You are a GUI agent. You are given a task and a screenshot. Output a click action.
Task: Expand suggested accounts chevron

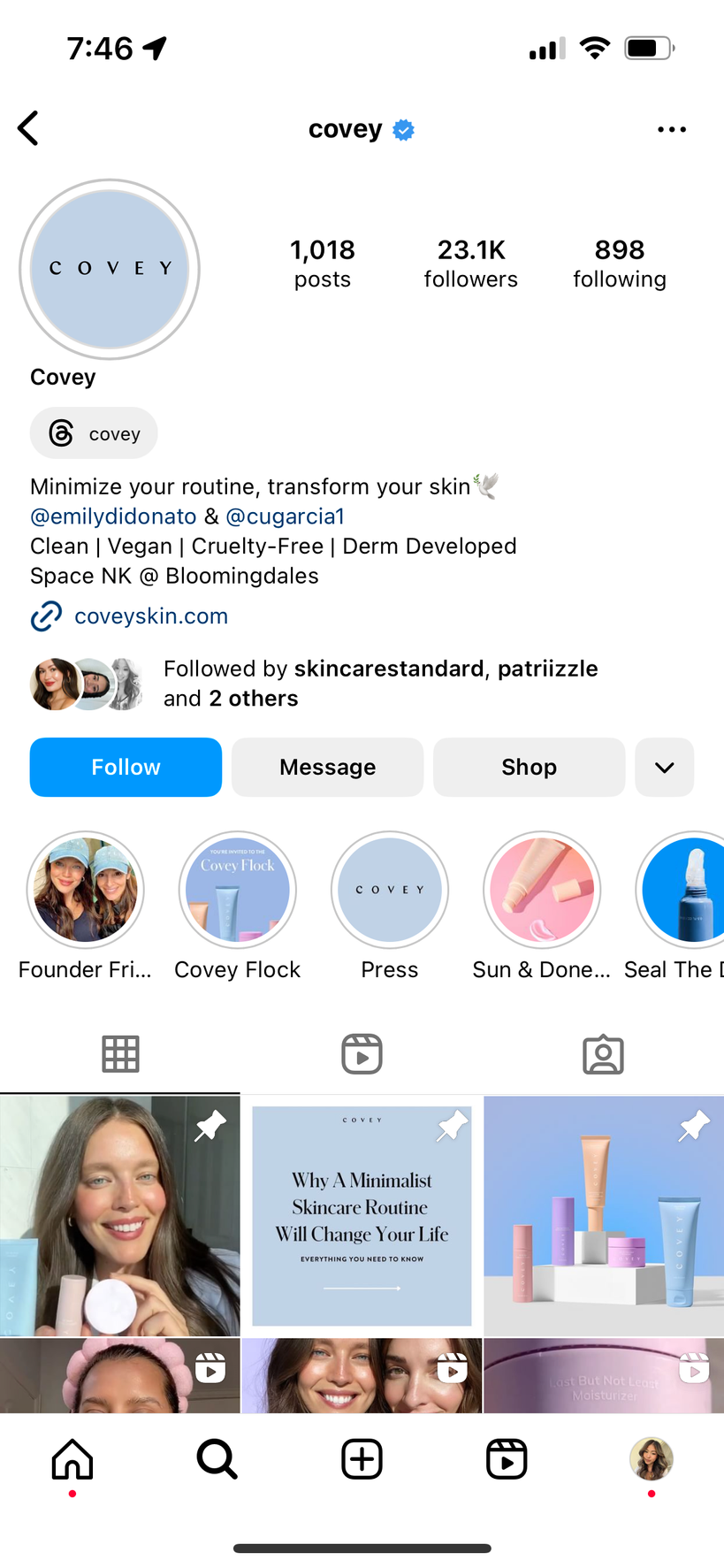coord(665,767)
